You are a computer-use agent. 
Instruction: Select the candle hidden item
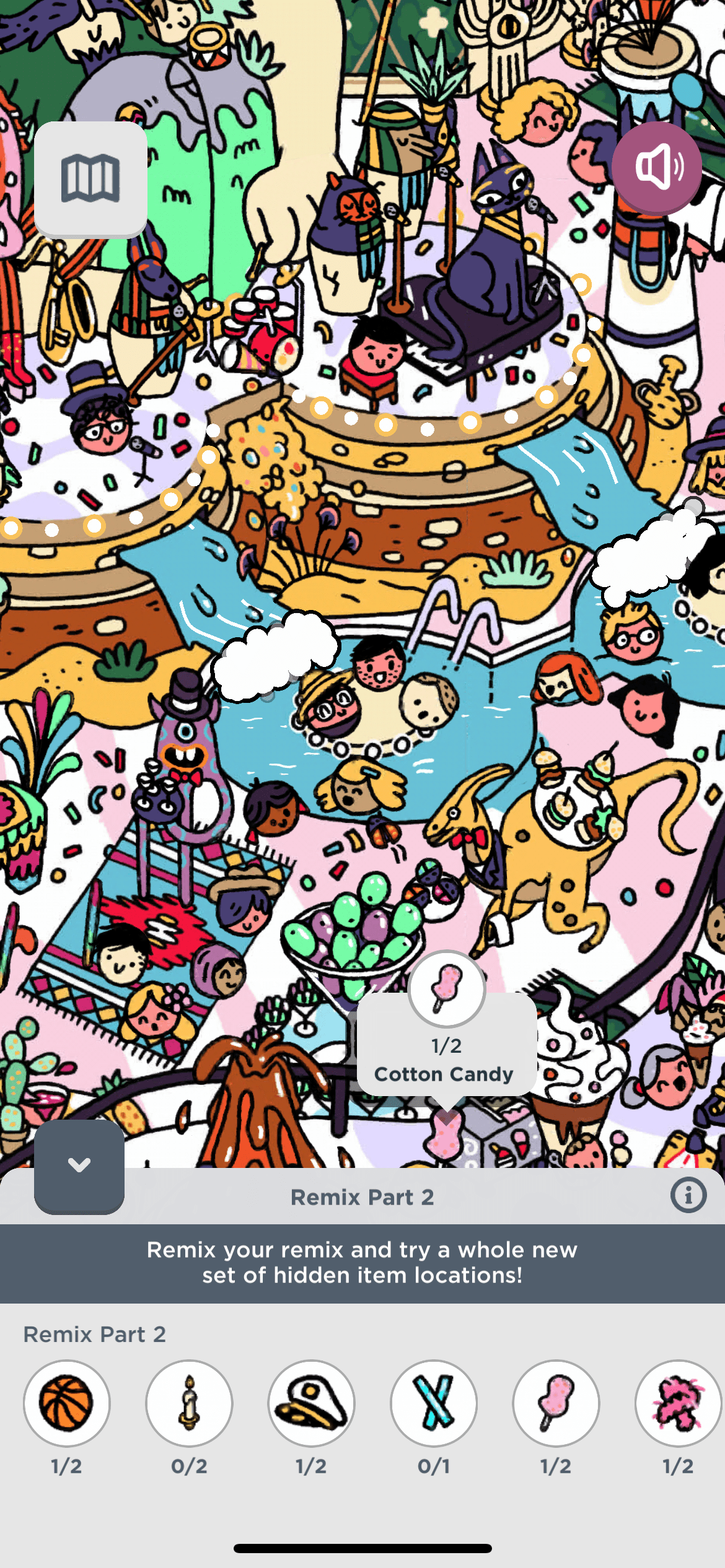(189, 1403)
